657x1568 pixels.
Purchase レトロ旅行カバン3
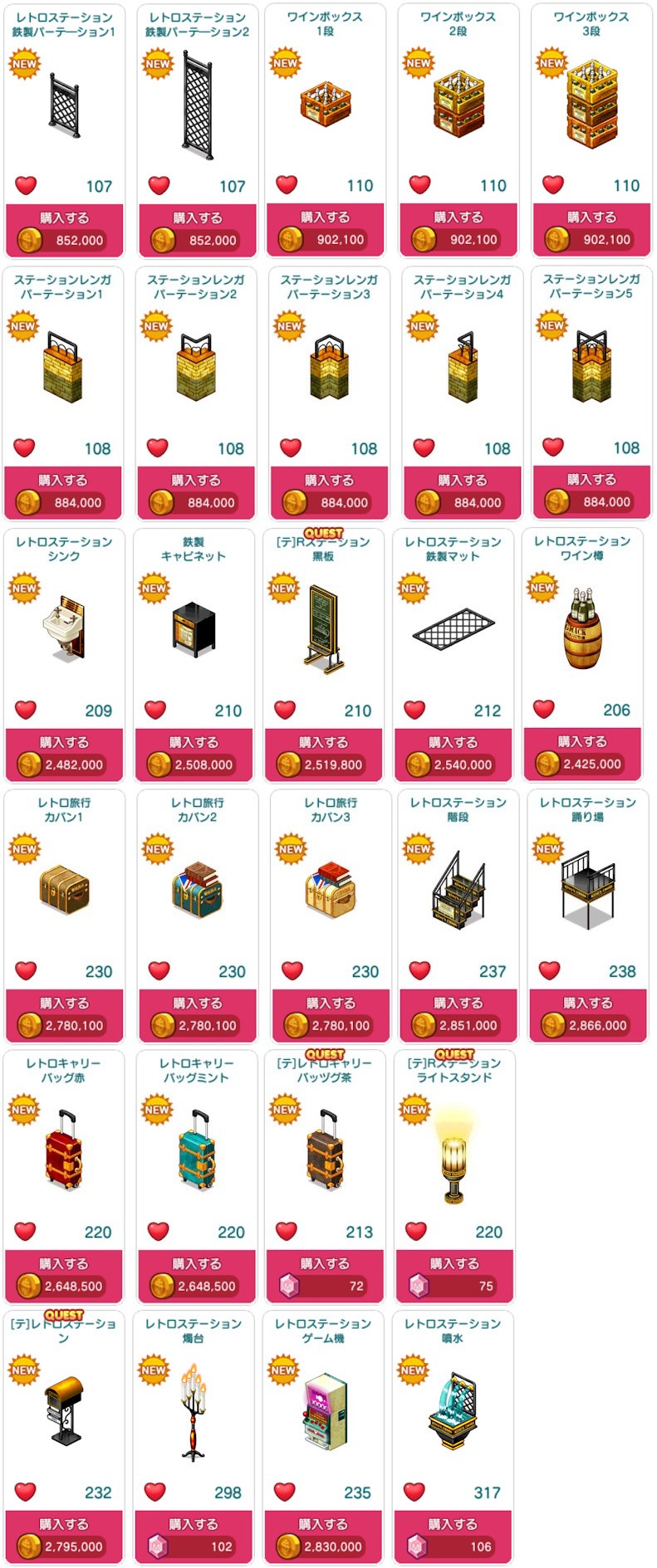point(331,1015)
